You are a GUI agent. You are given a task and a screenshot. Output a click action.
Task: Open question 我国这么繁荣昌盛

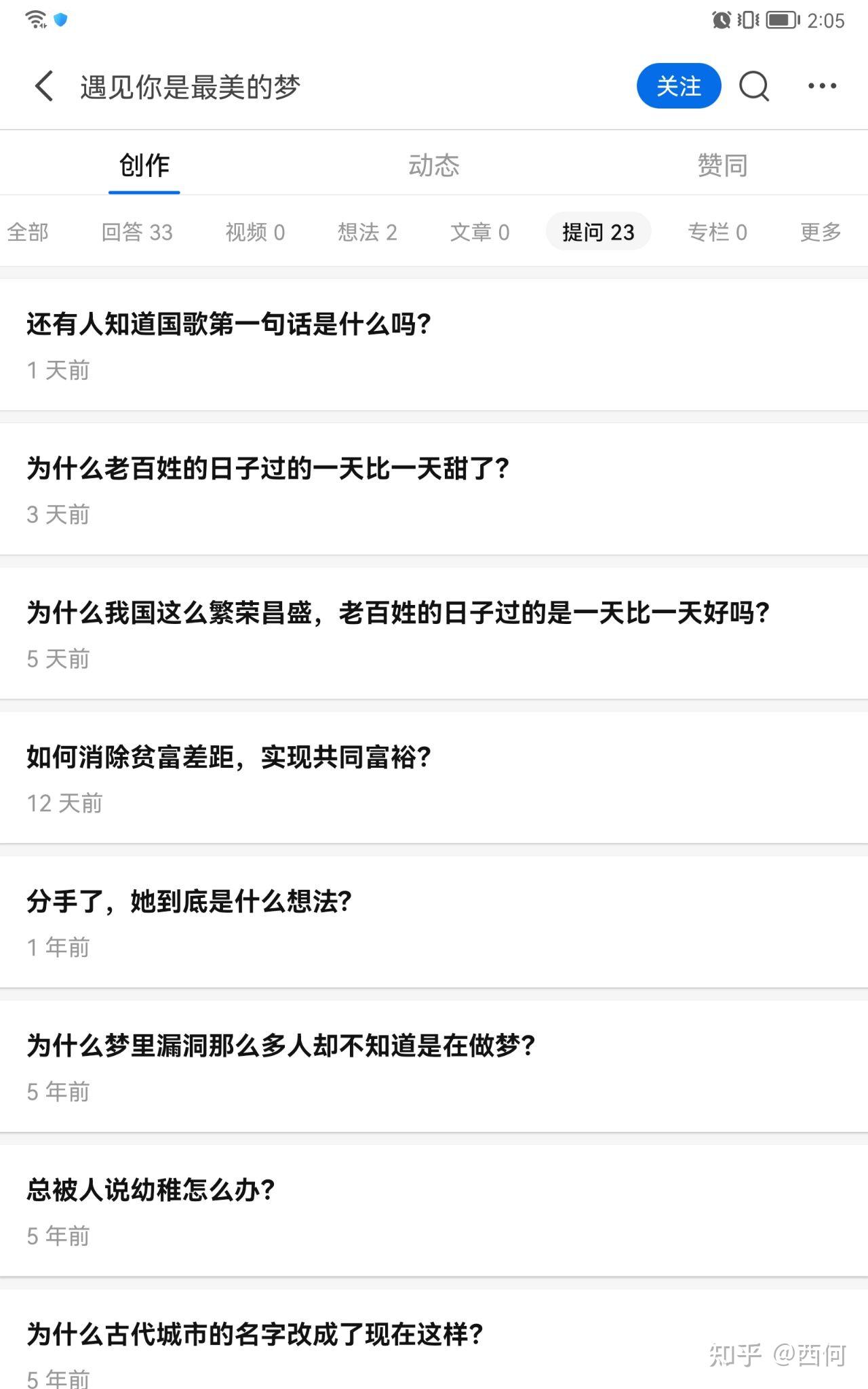[434, 634]
